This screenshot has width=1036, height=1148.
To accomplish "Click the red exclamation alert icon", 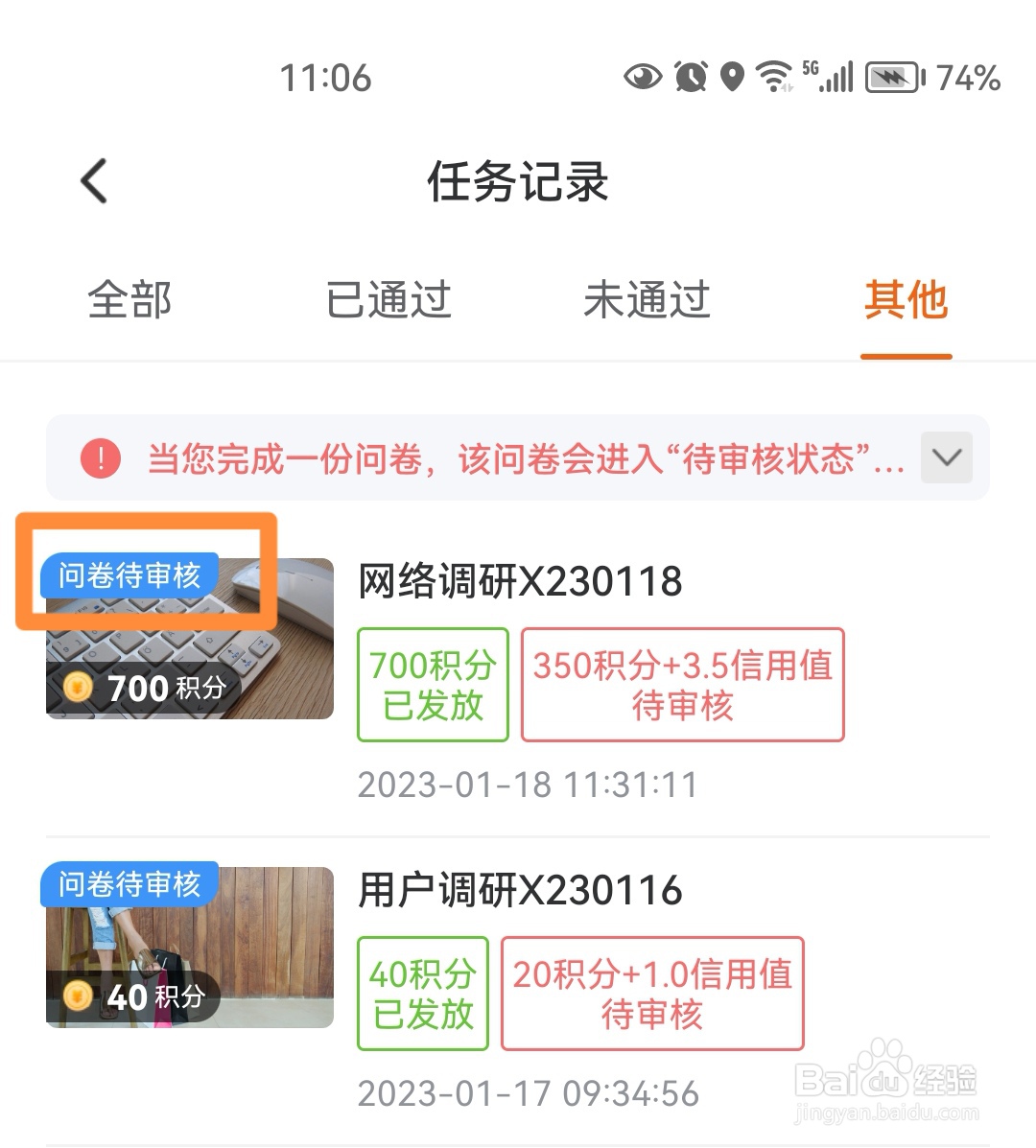I will 100,457.
